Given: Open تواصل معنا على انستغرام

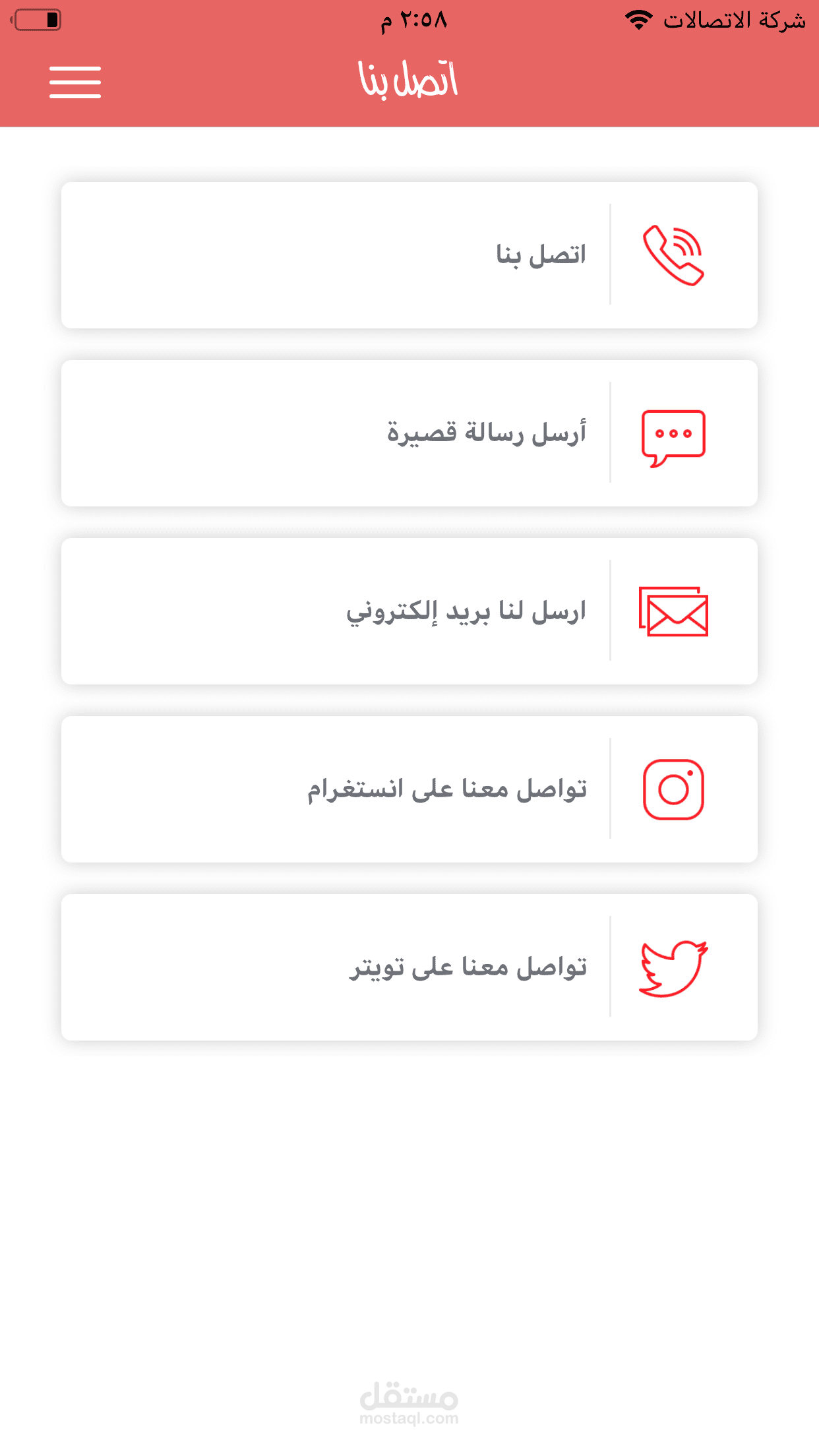Looking at the screenshot, I should pos(409,789).
